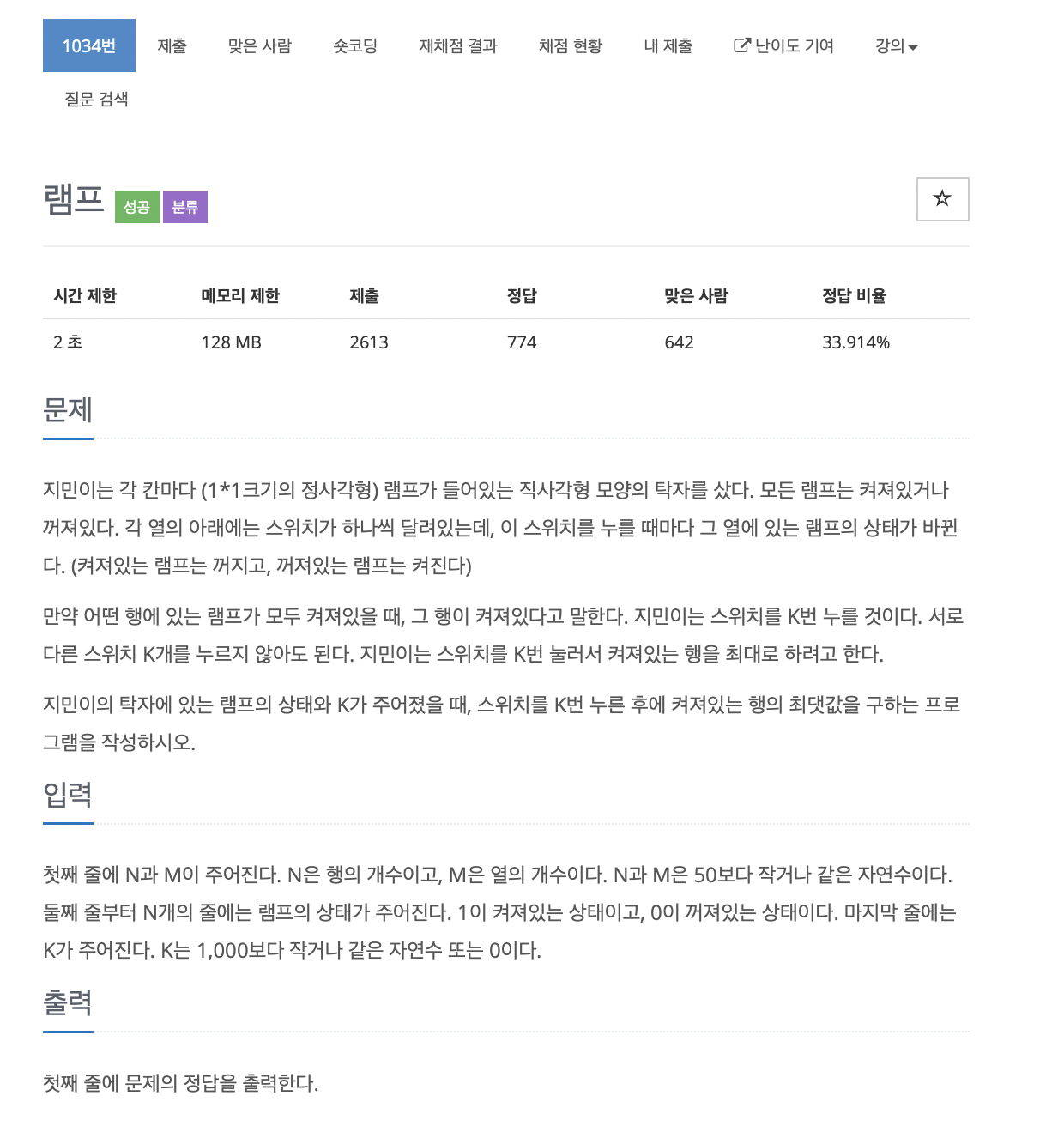The height and width of the screenshot is (1126, 1064).
Task: Open the 난이도 기여 external link
Action: click(x=784, y=45)
